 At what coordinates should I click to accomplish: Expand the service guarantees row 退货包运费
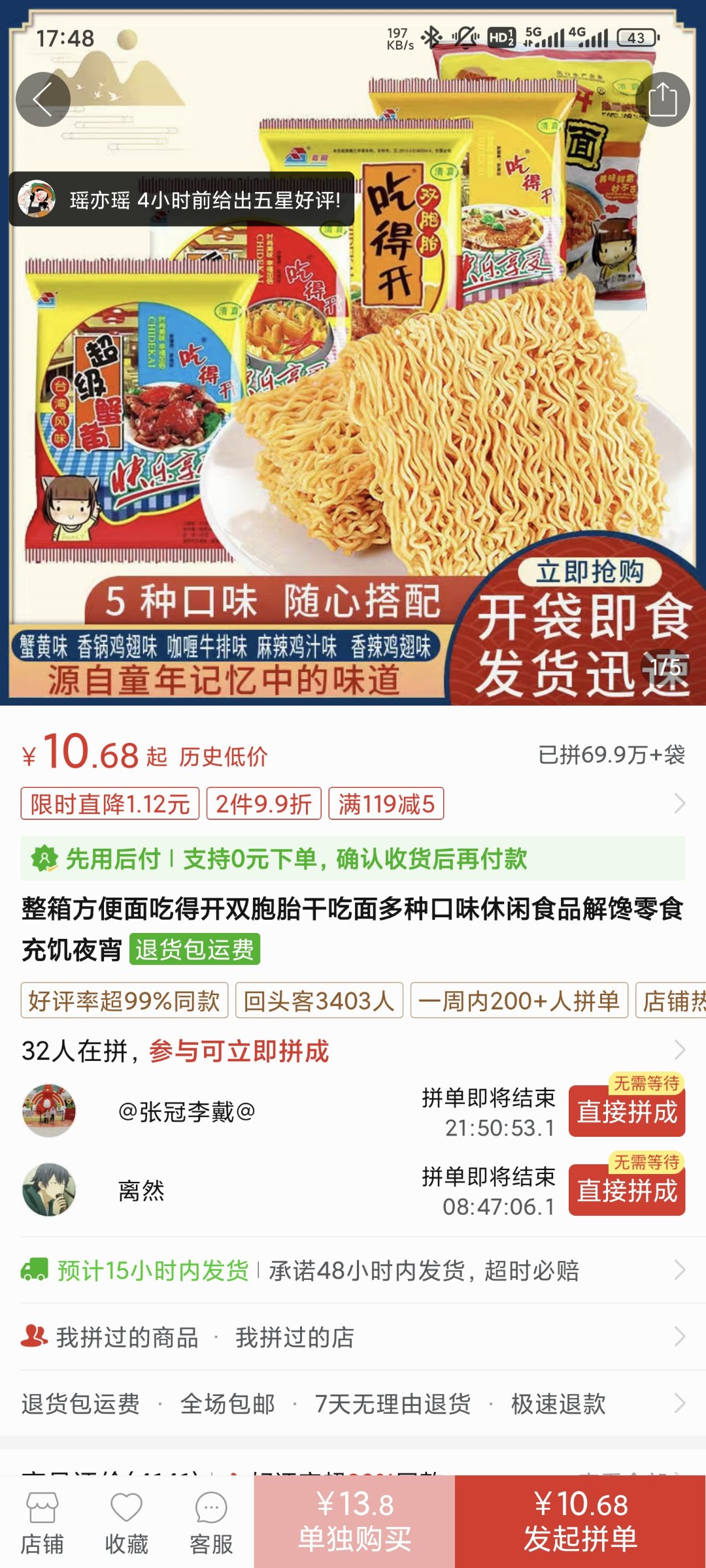pyautogui.click(x=353, y=1403)
